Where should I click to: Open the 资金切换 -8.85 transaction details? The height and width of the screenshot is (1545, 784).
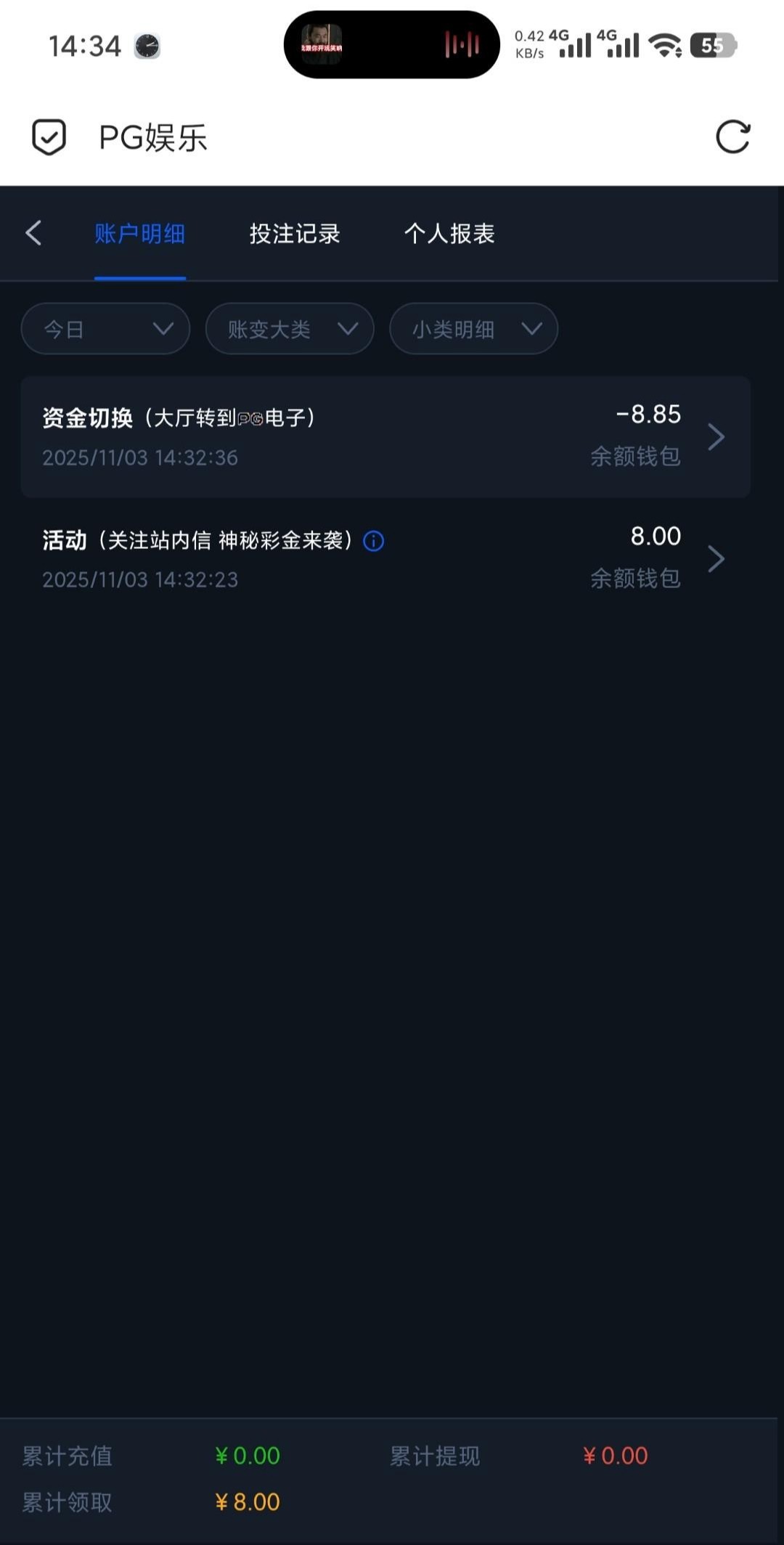385,436
